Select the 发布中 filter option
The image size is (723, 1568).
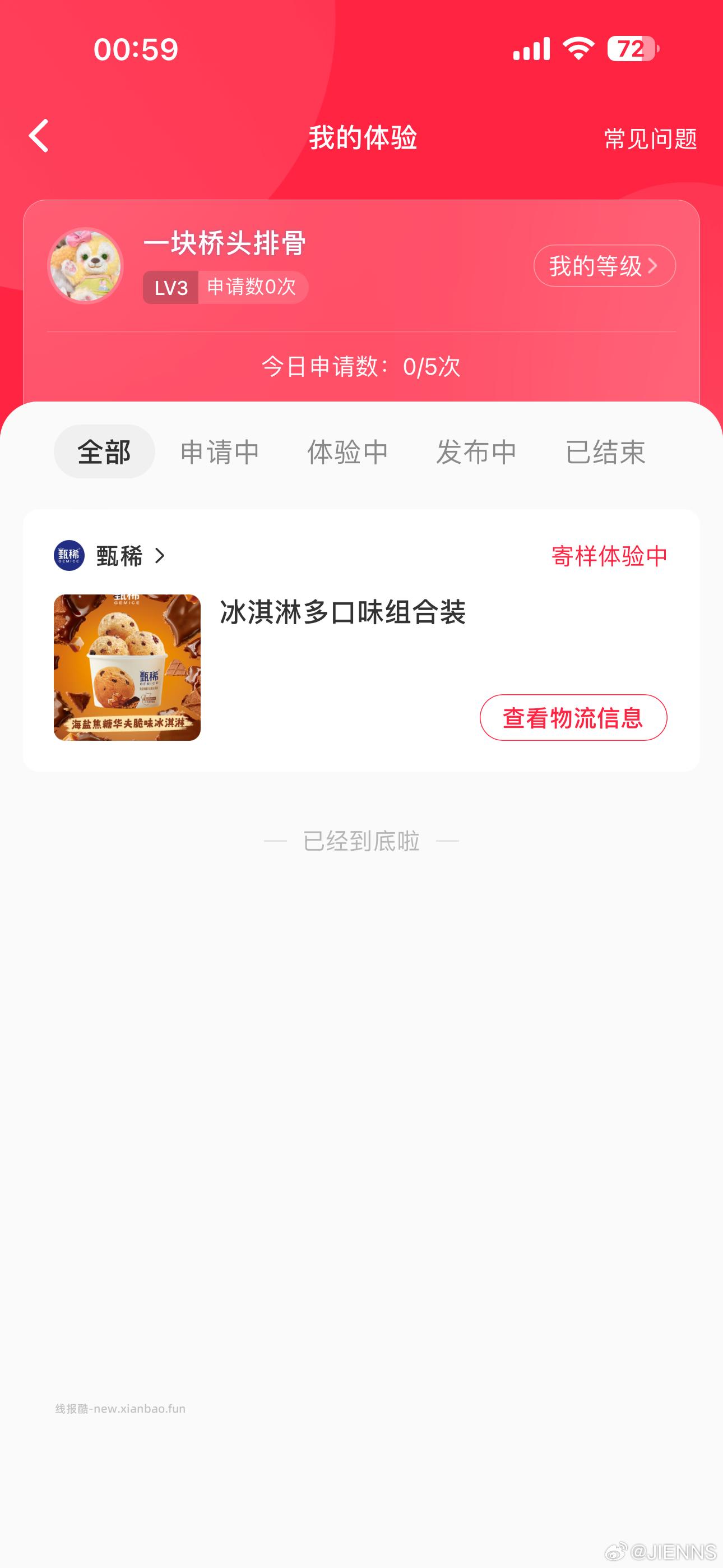476,451
